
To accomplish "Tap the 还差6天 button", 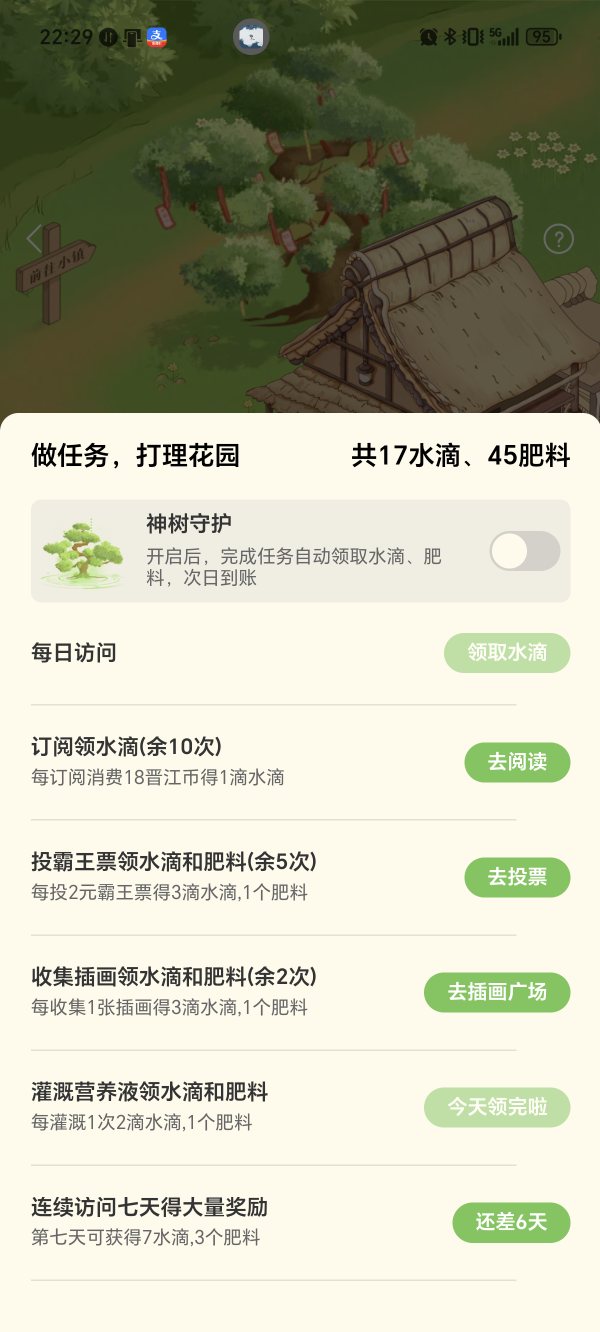I will pyautogui.click(x=511, y=1222).
